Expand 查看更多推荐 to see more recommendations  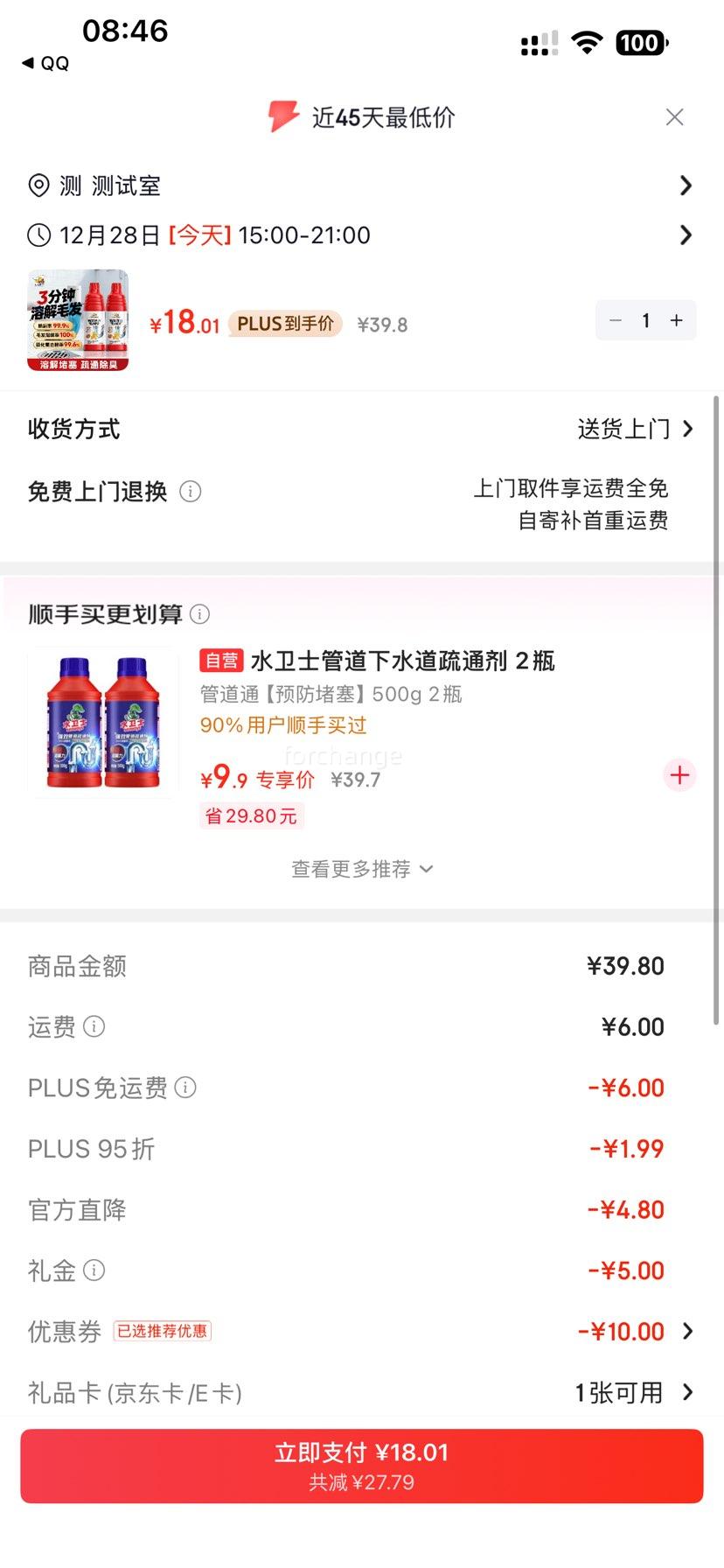361,869
